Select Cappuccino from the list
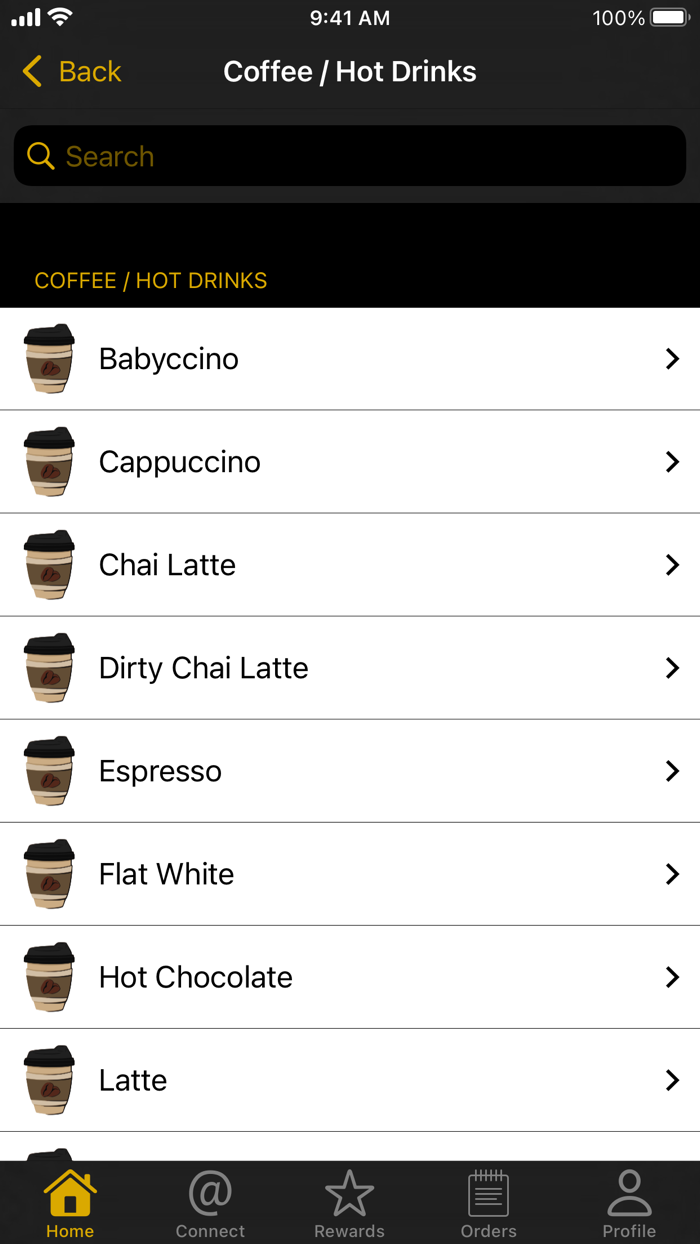This screenshot has width=700, height=1244. tap(350, 462)
